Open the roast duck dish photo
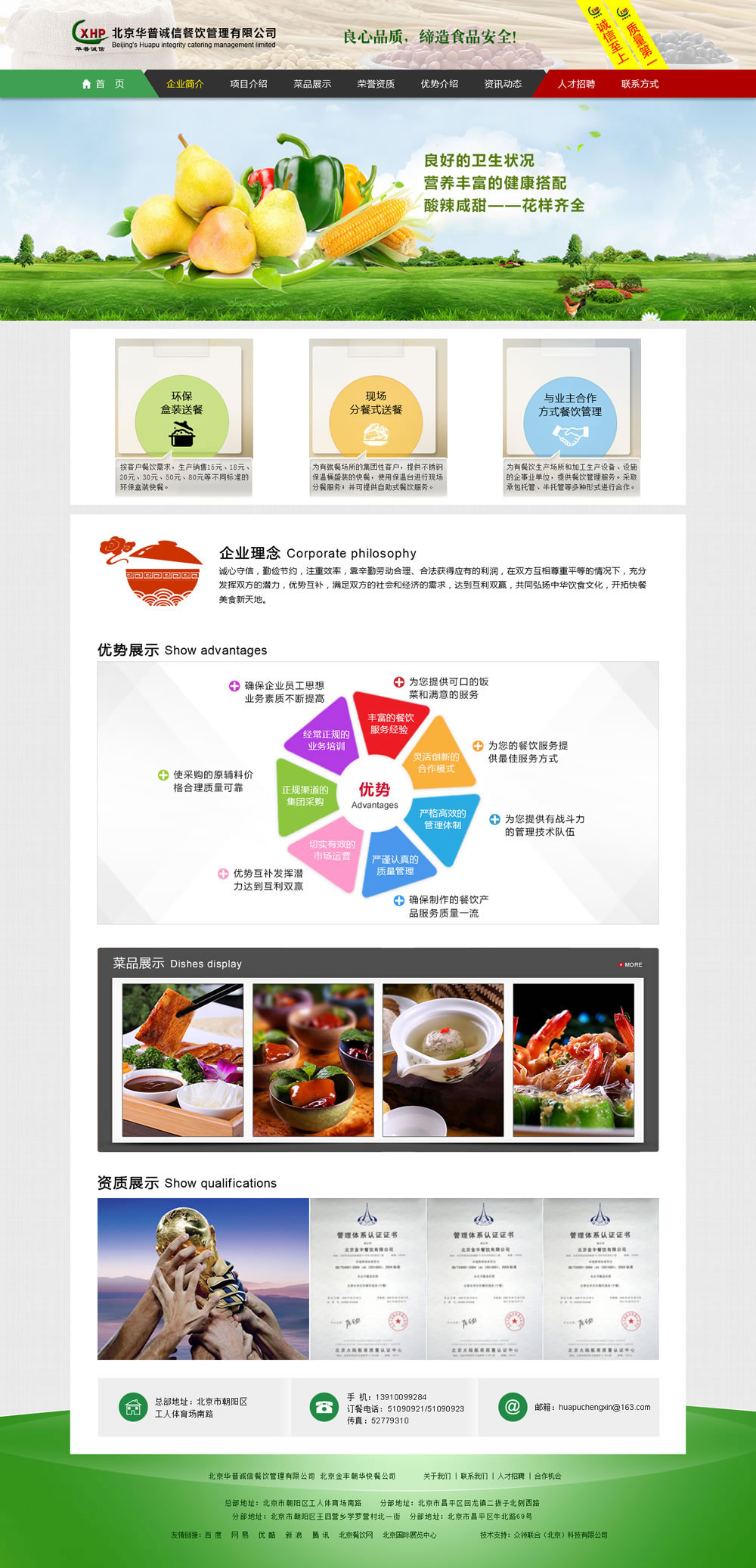The height and width of the screenshot is (1568, 756). (183, 1060)
